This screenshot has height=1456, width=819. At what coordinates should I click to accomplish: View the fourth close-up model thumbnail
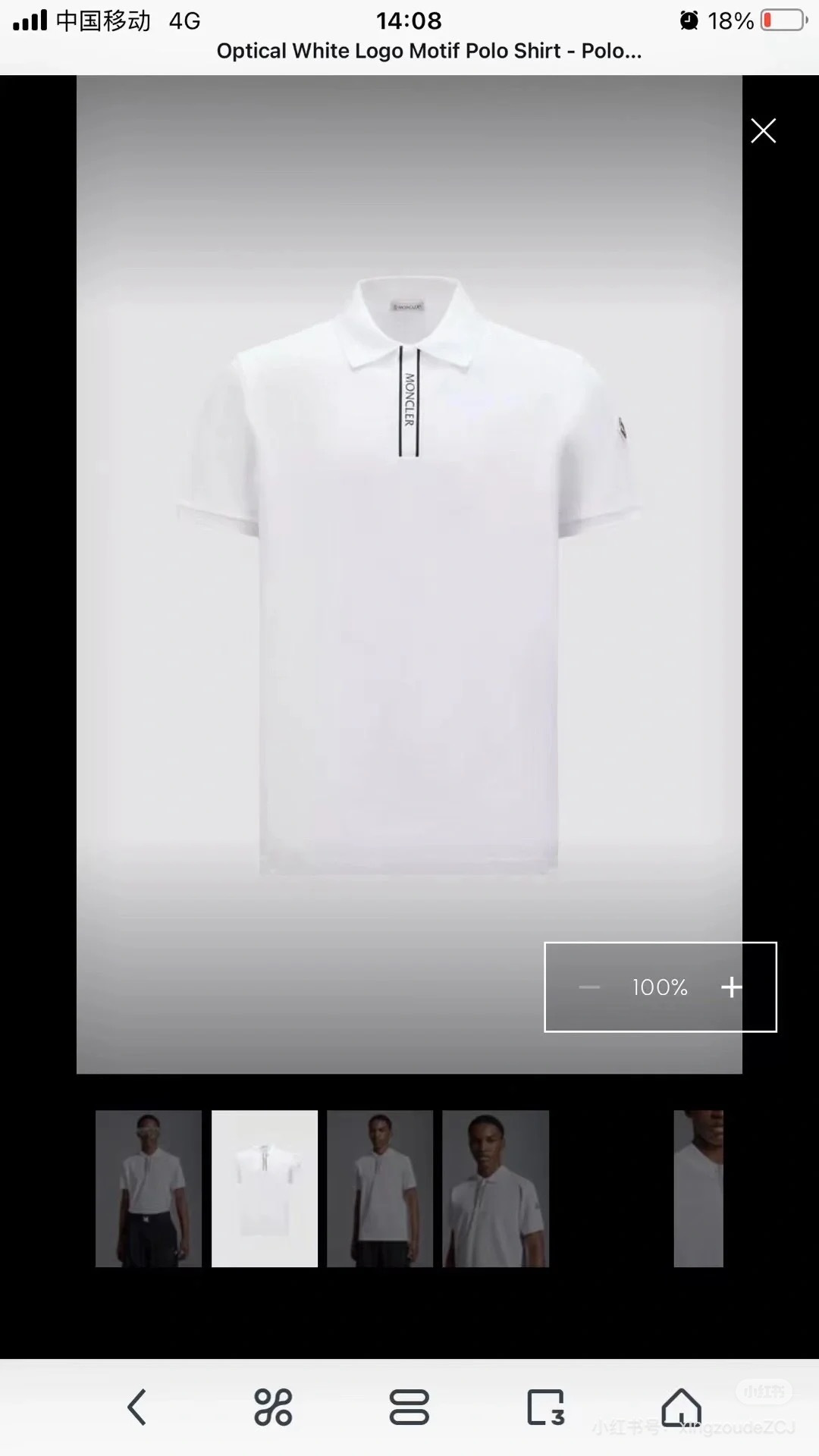pos(495,1188)
